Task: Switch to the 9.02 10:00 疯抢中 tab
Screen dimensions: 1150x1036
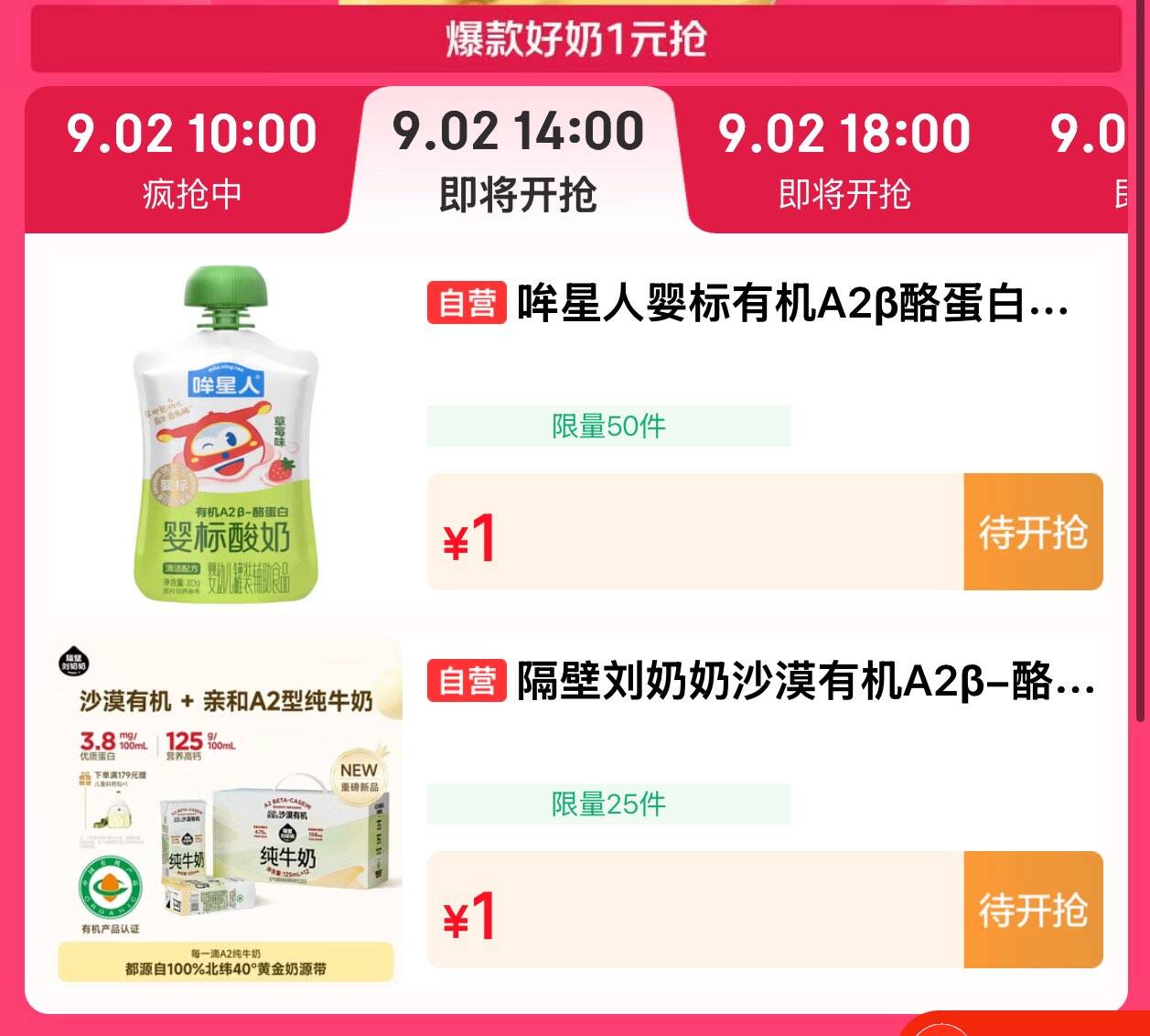Action: tap(191, 161)
